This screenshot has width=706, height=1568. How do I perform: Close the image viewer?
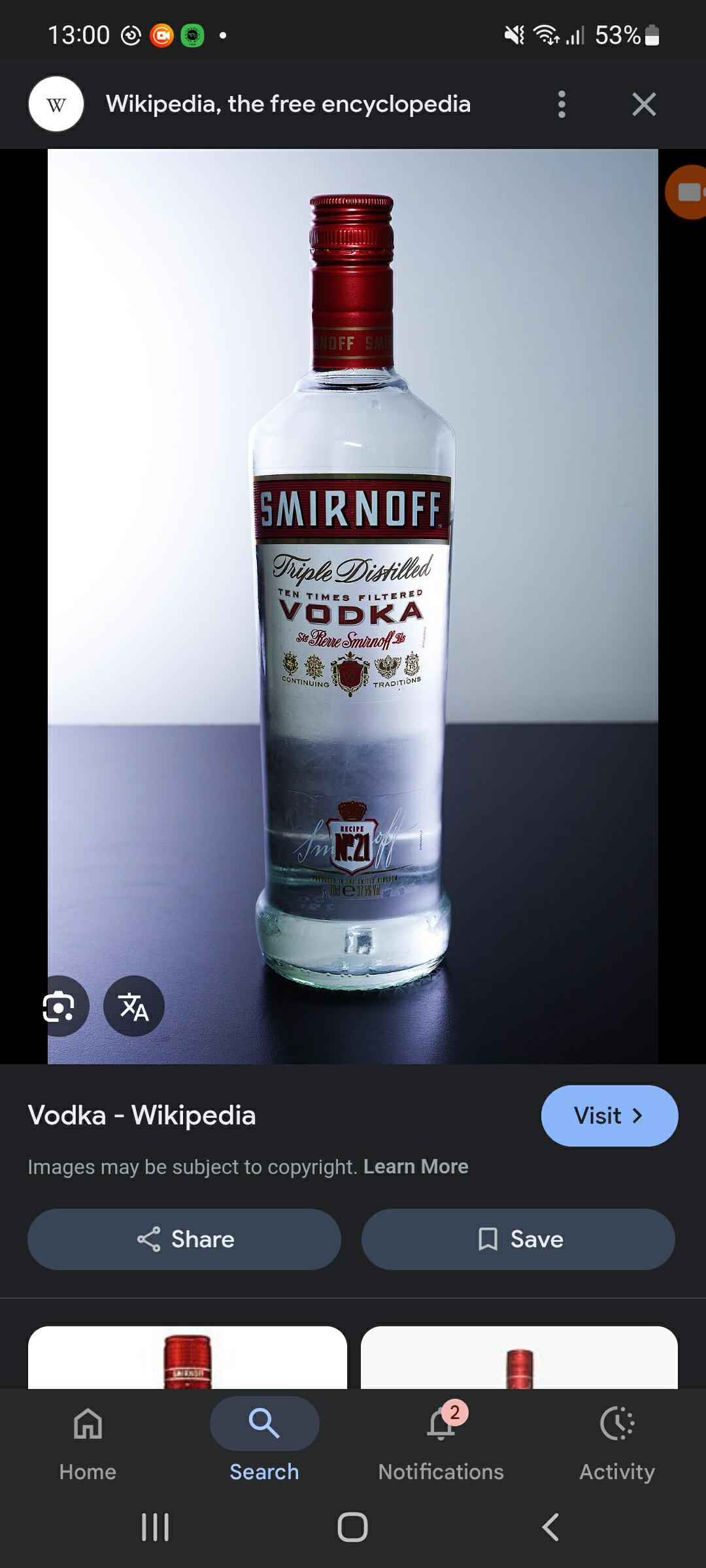click(644, 105)
